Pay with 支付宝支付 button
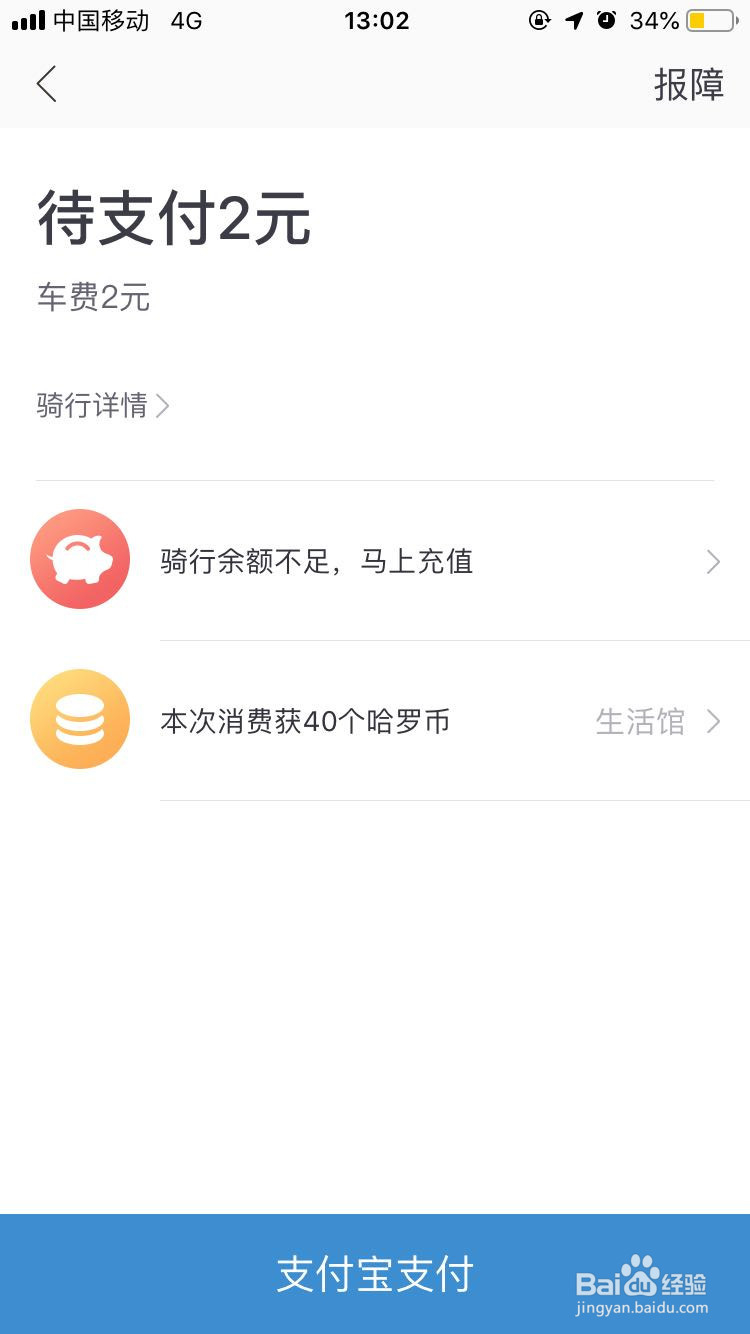 375,1274
